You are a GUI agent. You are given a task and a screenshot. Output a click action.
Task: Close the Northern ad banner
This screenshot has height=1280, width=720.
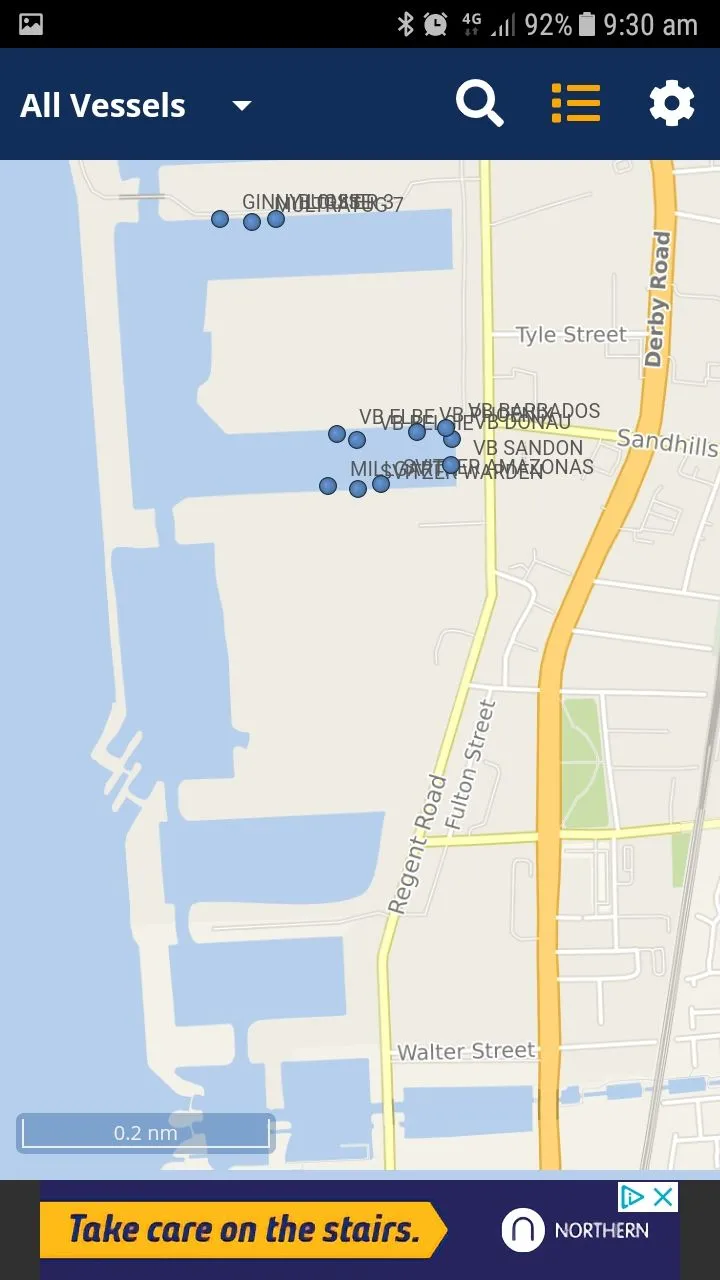pos(663,1197)
